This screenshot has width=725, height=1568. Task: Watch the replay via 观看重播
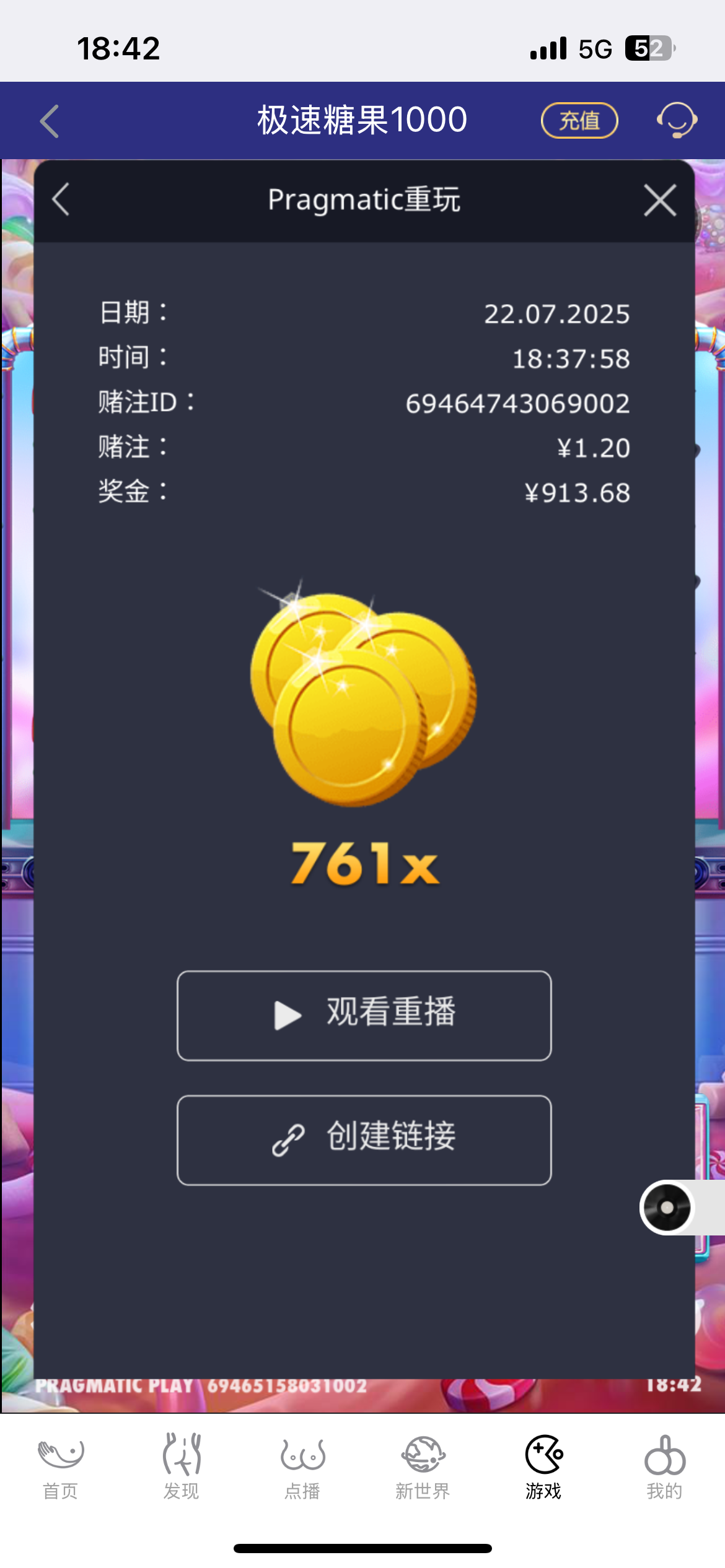pos(364,1016)
